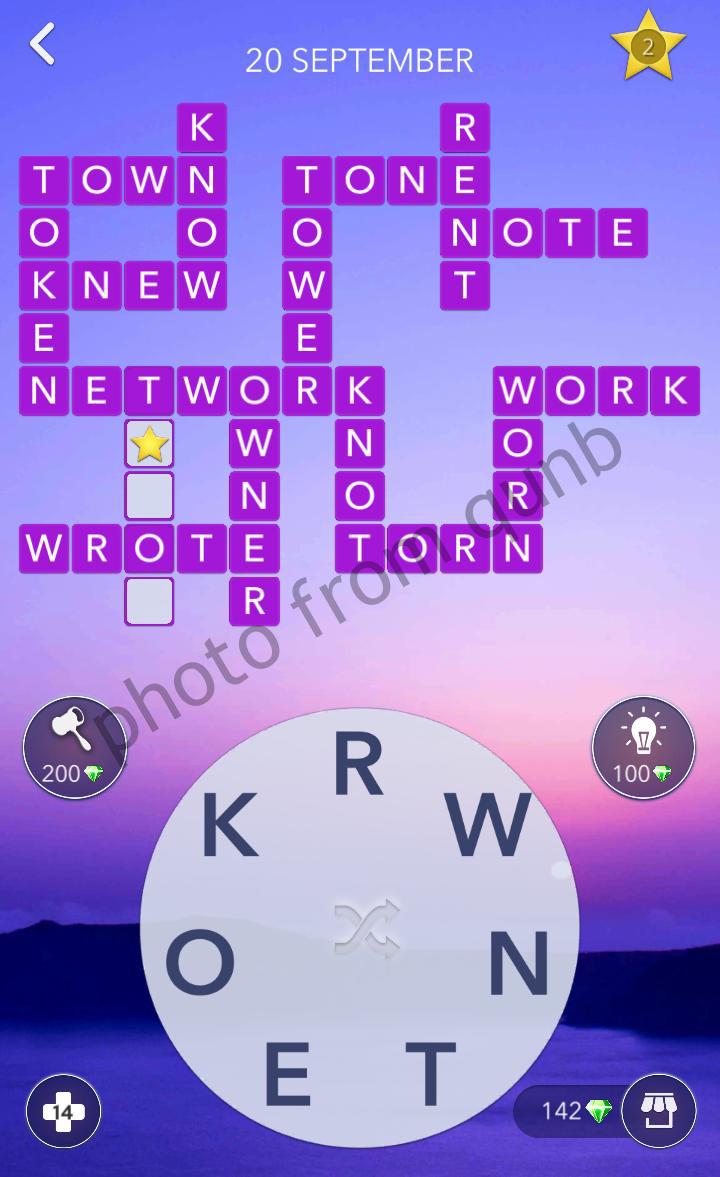Select letter N in the wheel
720x1177 pixels.
pyautogui.click(x=518, y=961)
